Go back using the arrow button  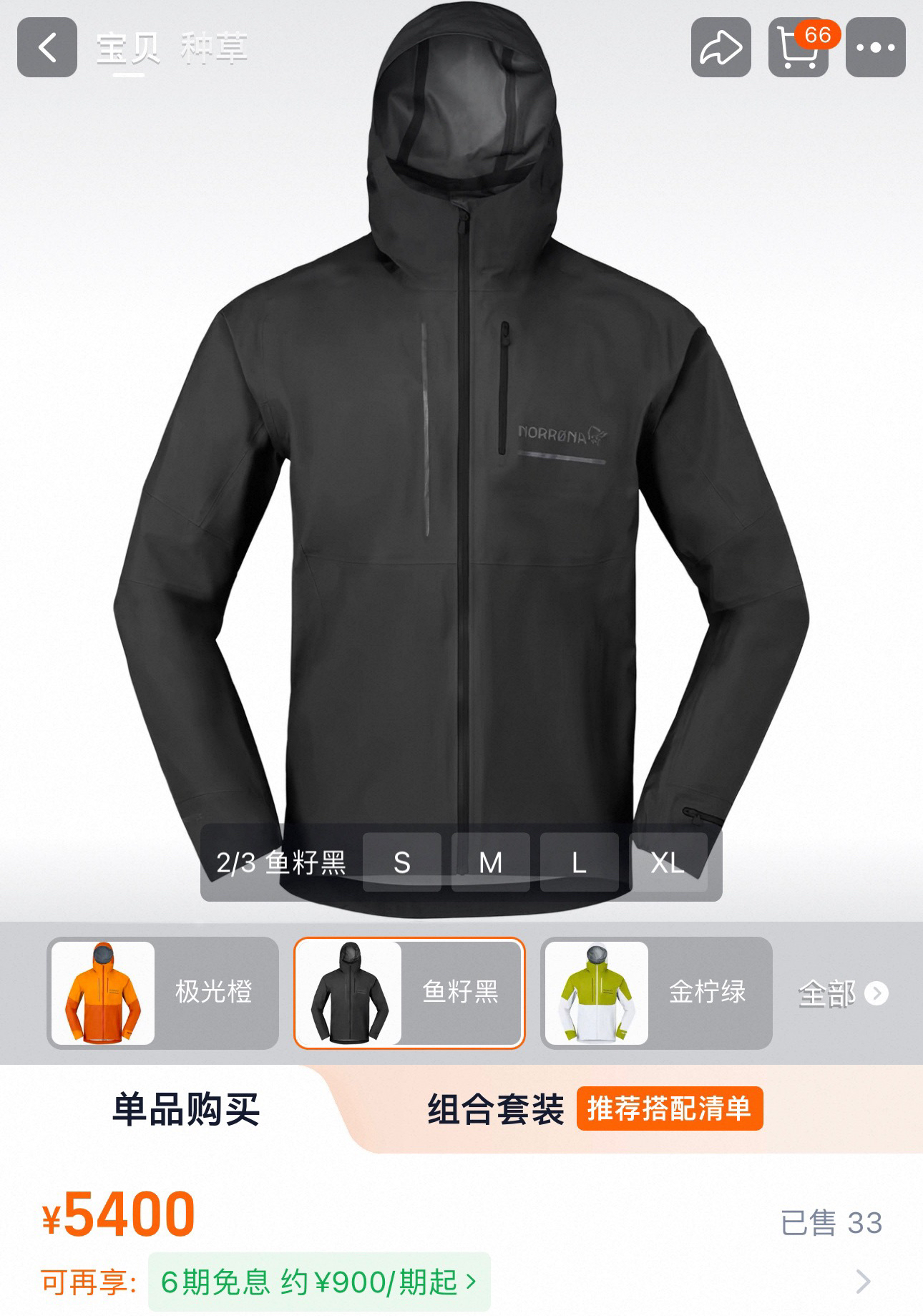[x=47, y=48]
